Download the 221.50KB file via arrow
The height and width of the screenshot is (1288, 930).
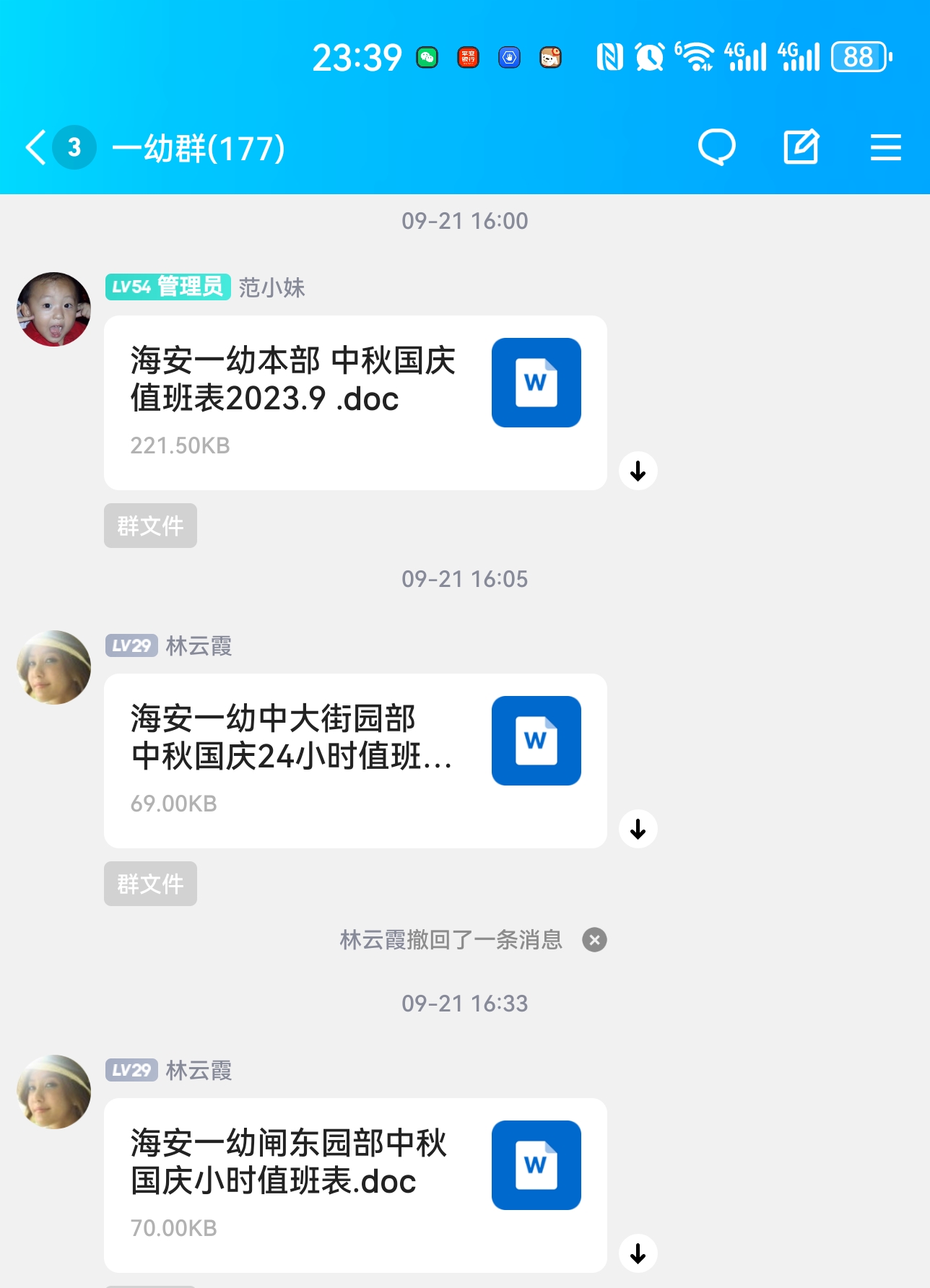638,471
